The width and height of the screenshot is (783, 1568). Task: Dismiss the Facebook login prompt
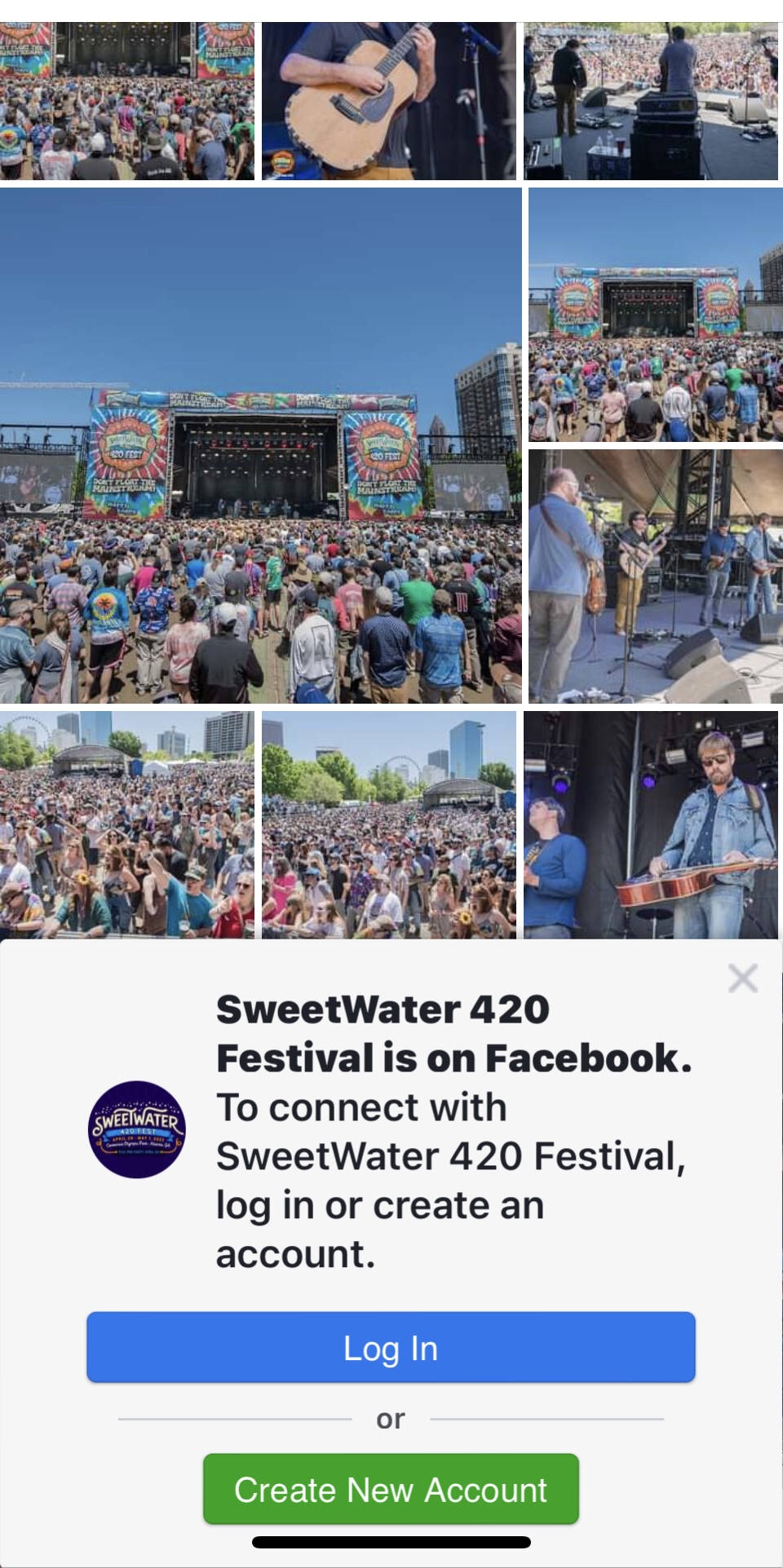(742, 978)
